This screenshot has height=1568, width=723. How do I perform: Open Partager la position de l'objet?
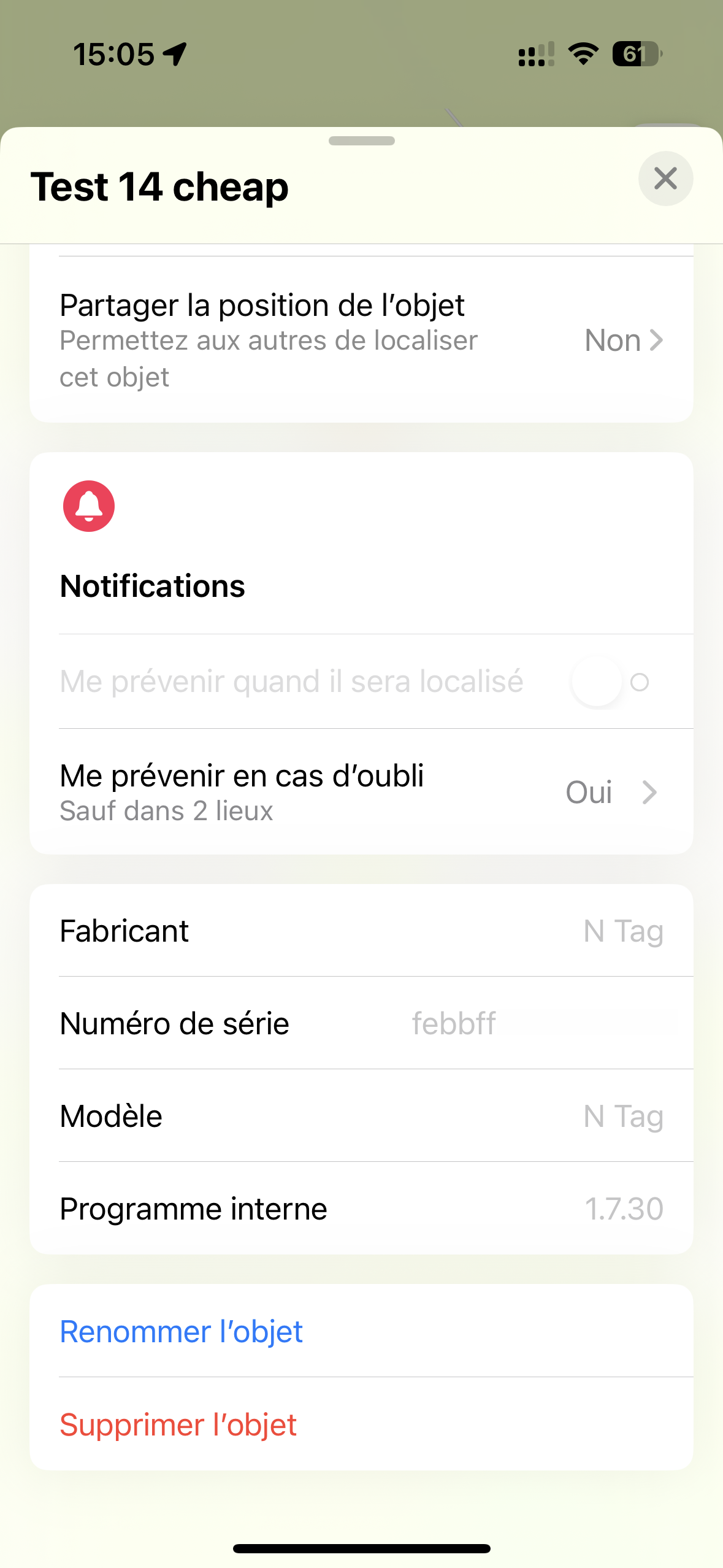[361, 340]
